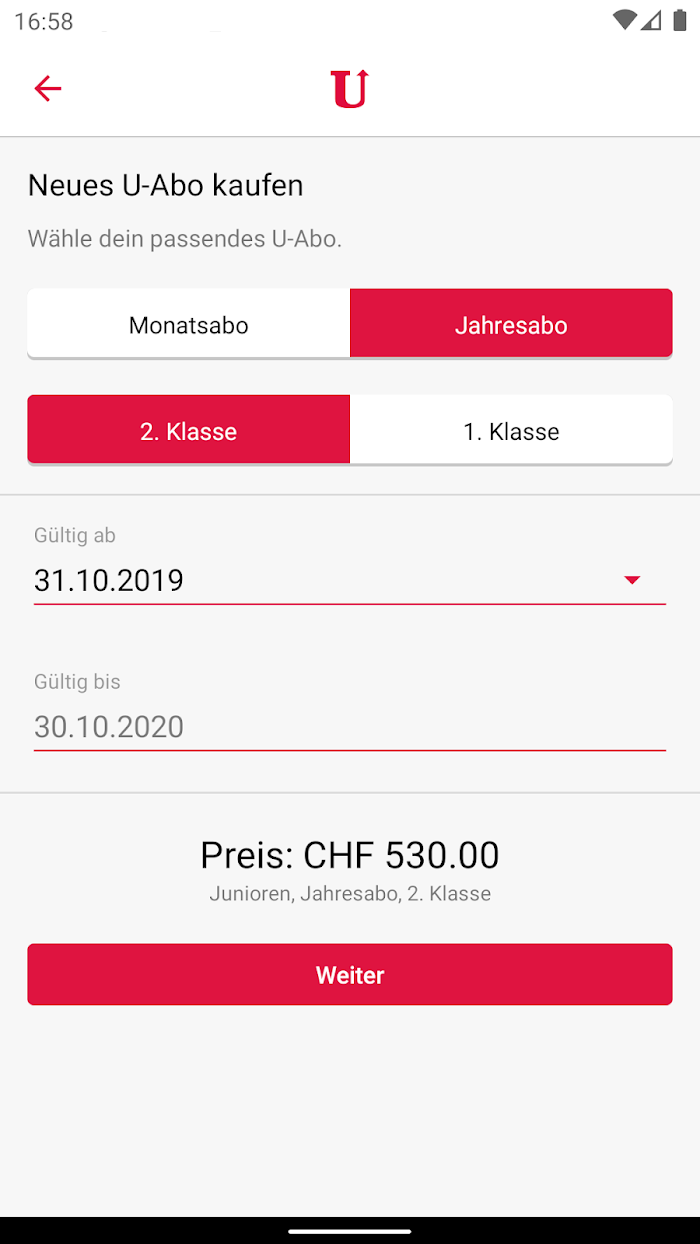Choose 1. Klasse
The width and height of the screenshot is (700, 1244).
(x=511, y=430)
